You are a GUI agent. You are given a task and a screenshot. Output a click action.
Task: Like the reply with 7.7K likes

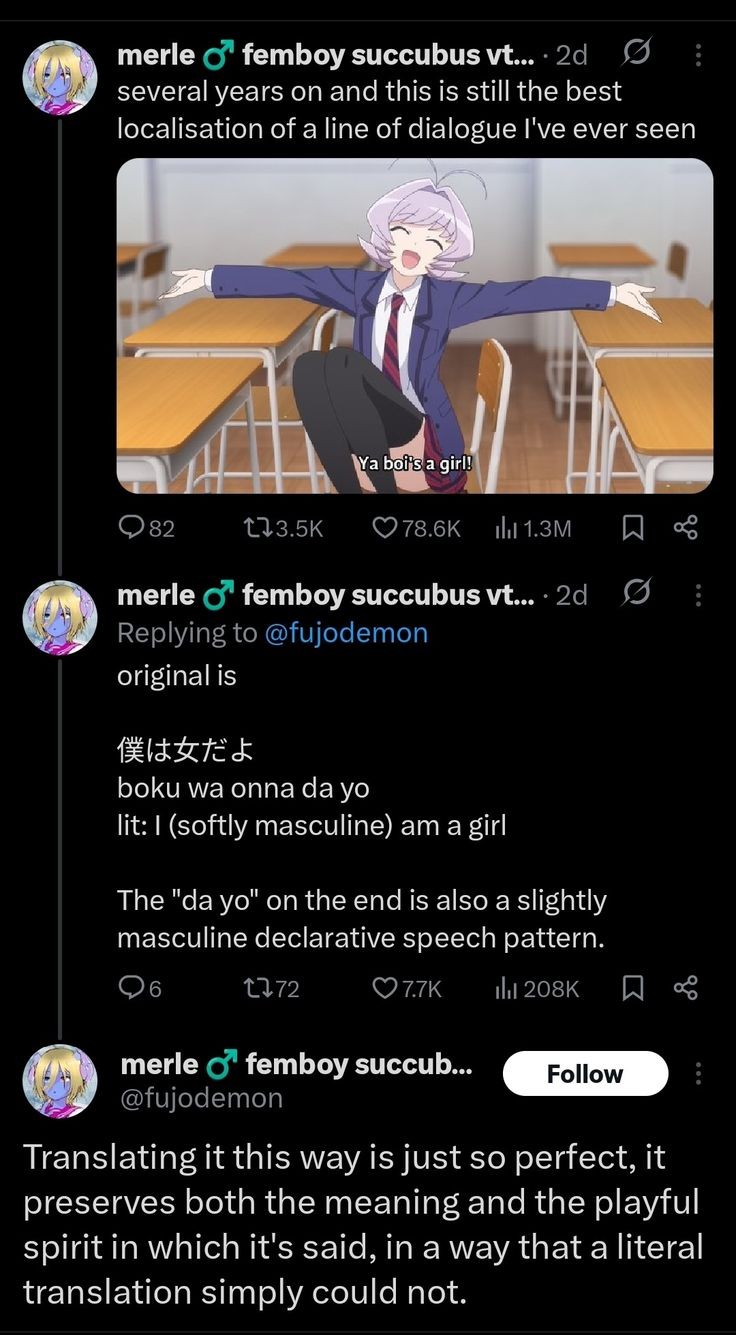(386, 988)
